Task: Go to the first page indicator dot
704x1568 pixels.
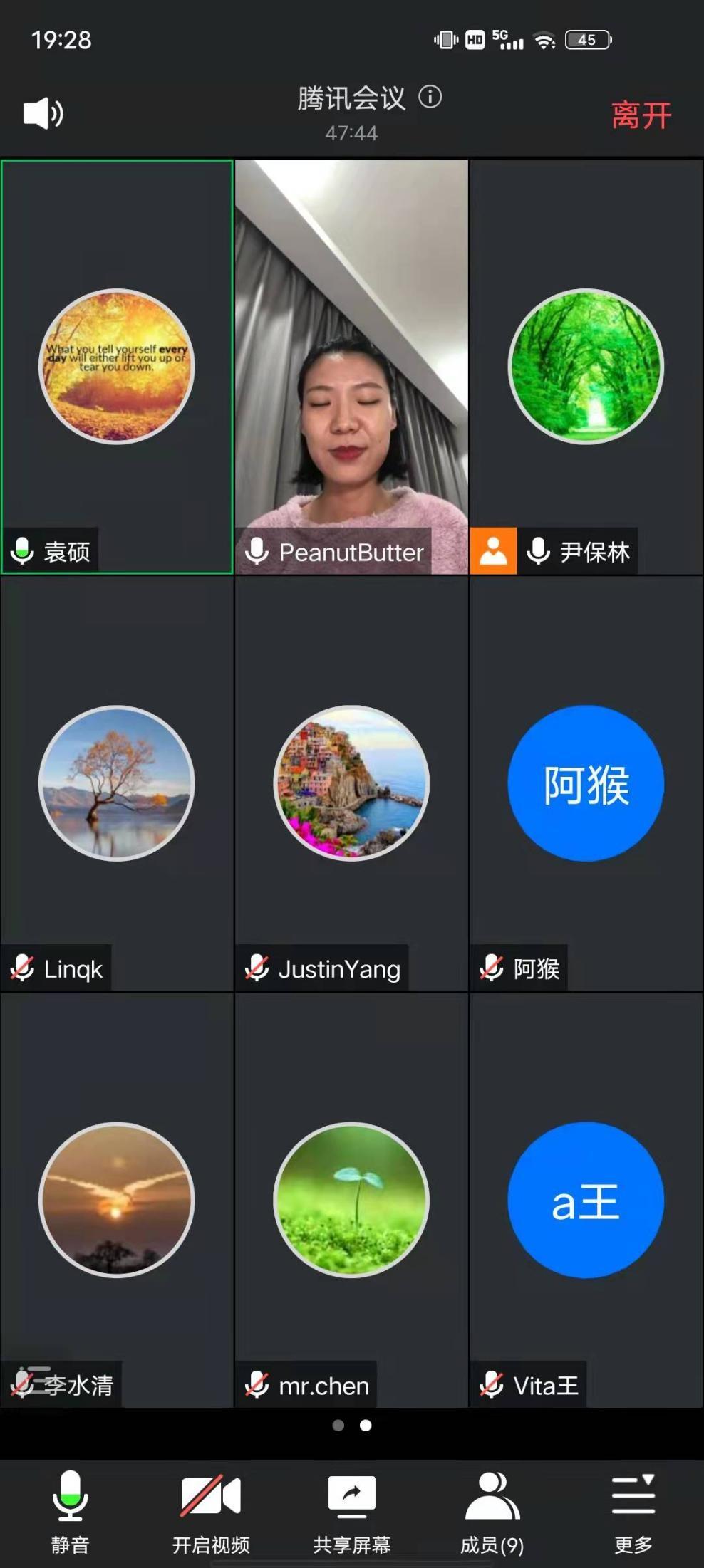Action: click(x=338, y=1425)
